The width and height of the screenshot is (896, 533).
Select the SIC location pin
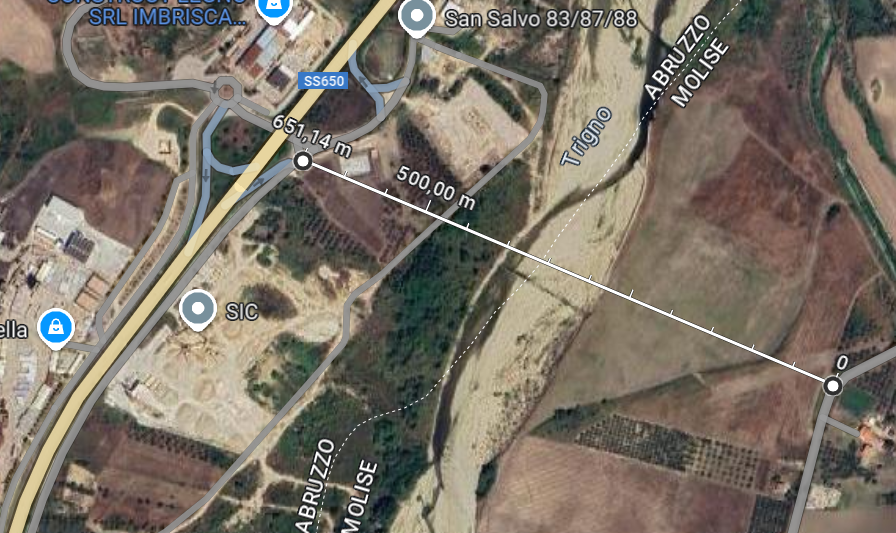[198, 309]
